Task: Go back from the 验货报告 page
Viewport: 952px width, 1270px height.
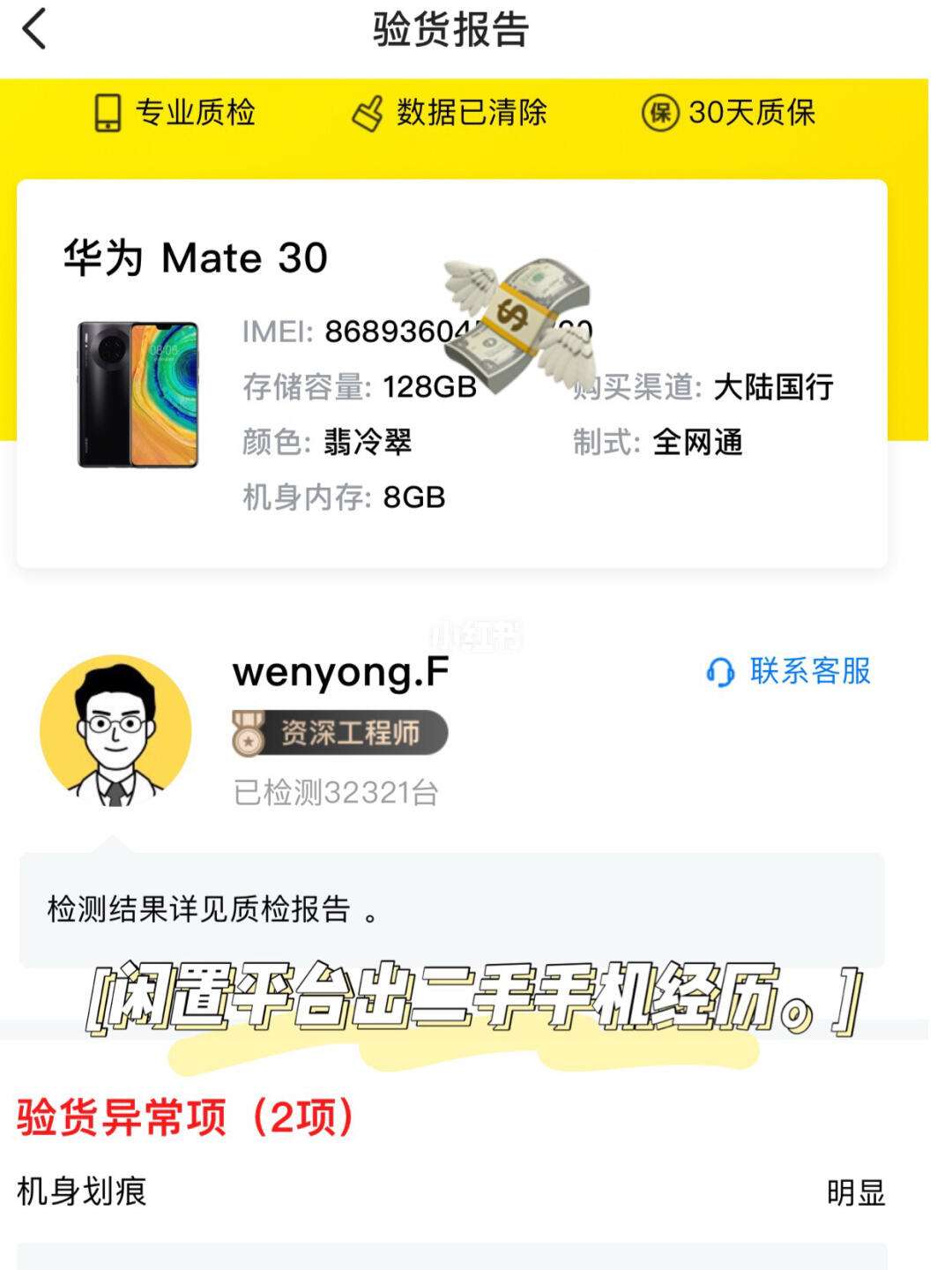Action: (x=33, y=29)
